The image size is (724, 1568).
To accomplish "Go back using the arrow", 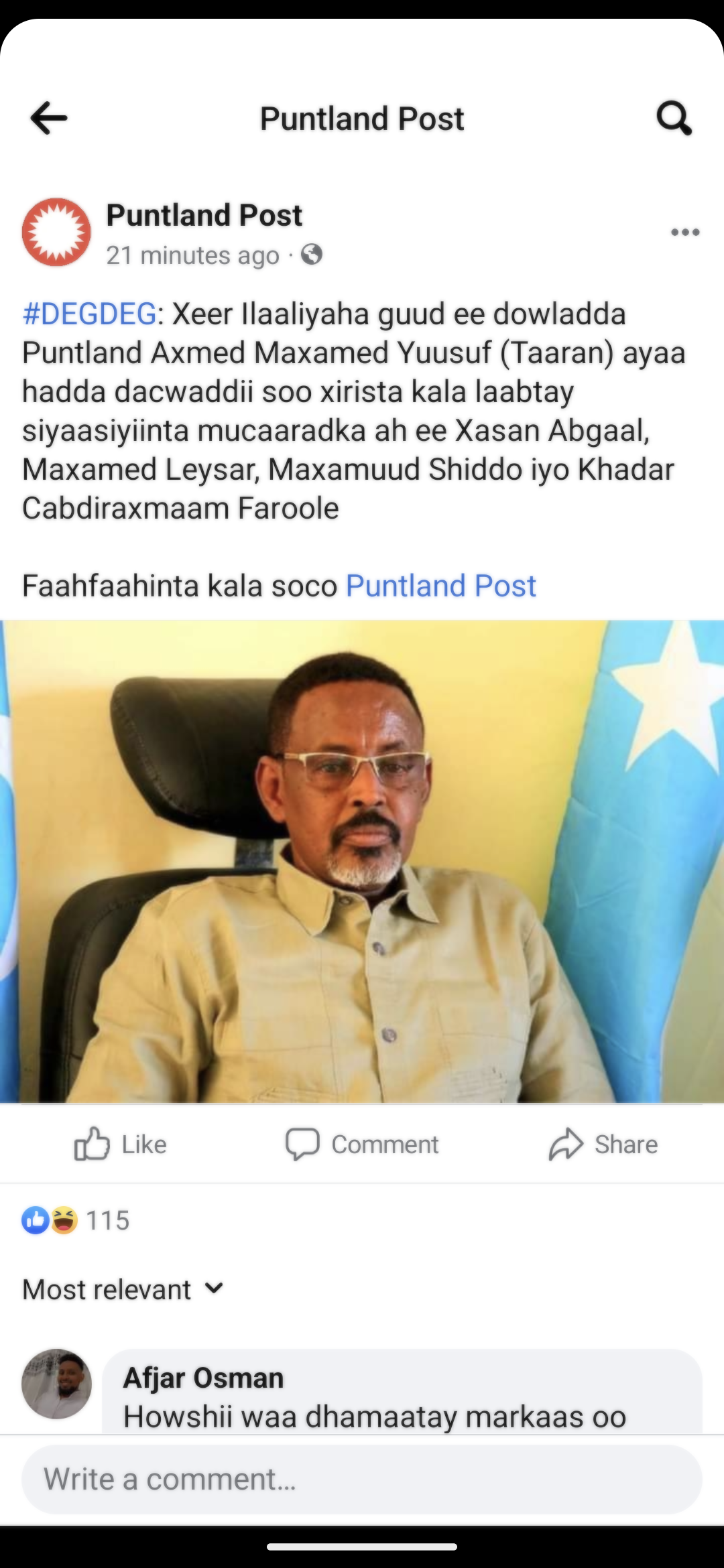I will point(49,119).
